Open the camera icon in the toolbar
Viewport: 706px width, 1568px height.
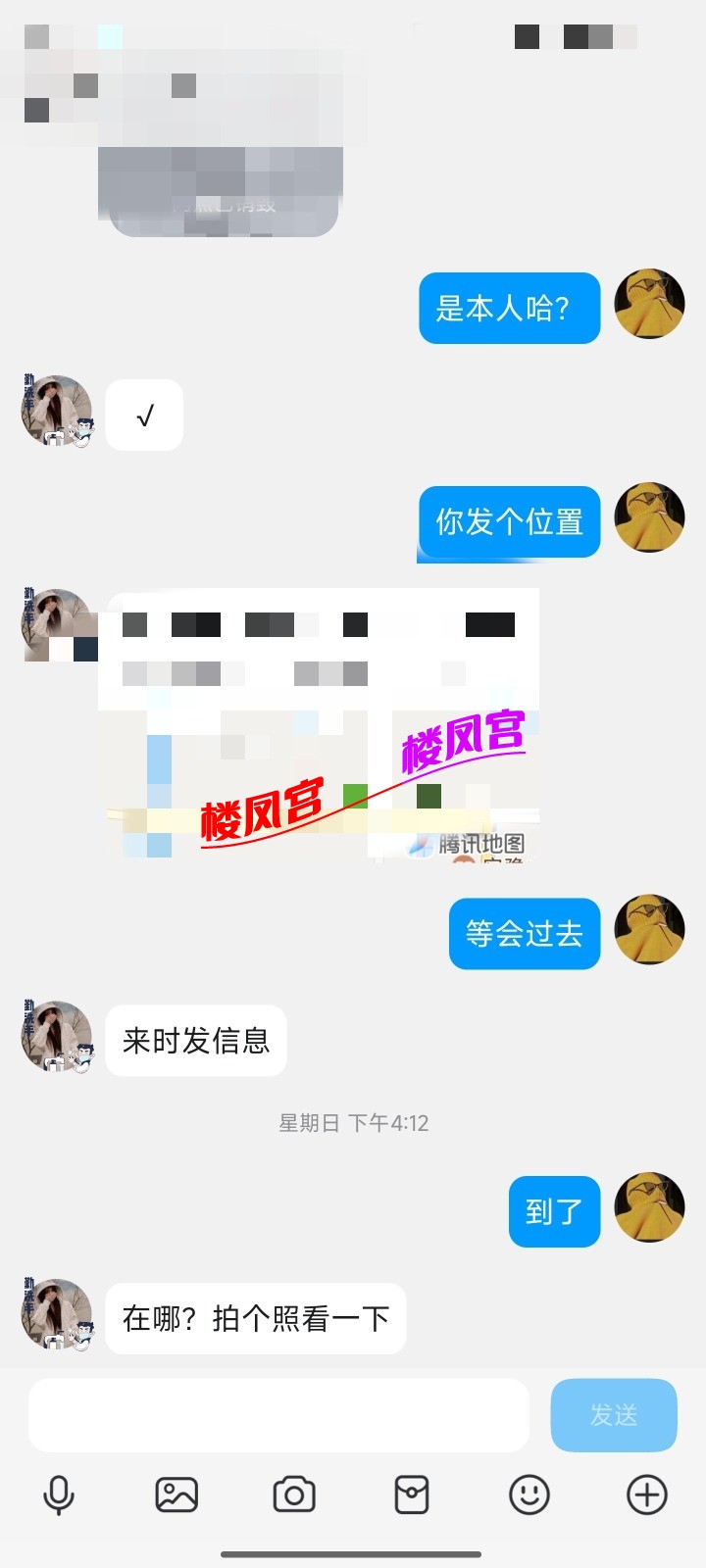294,1494
